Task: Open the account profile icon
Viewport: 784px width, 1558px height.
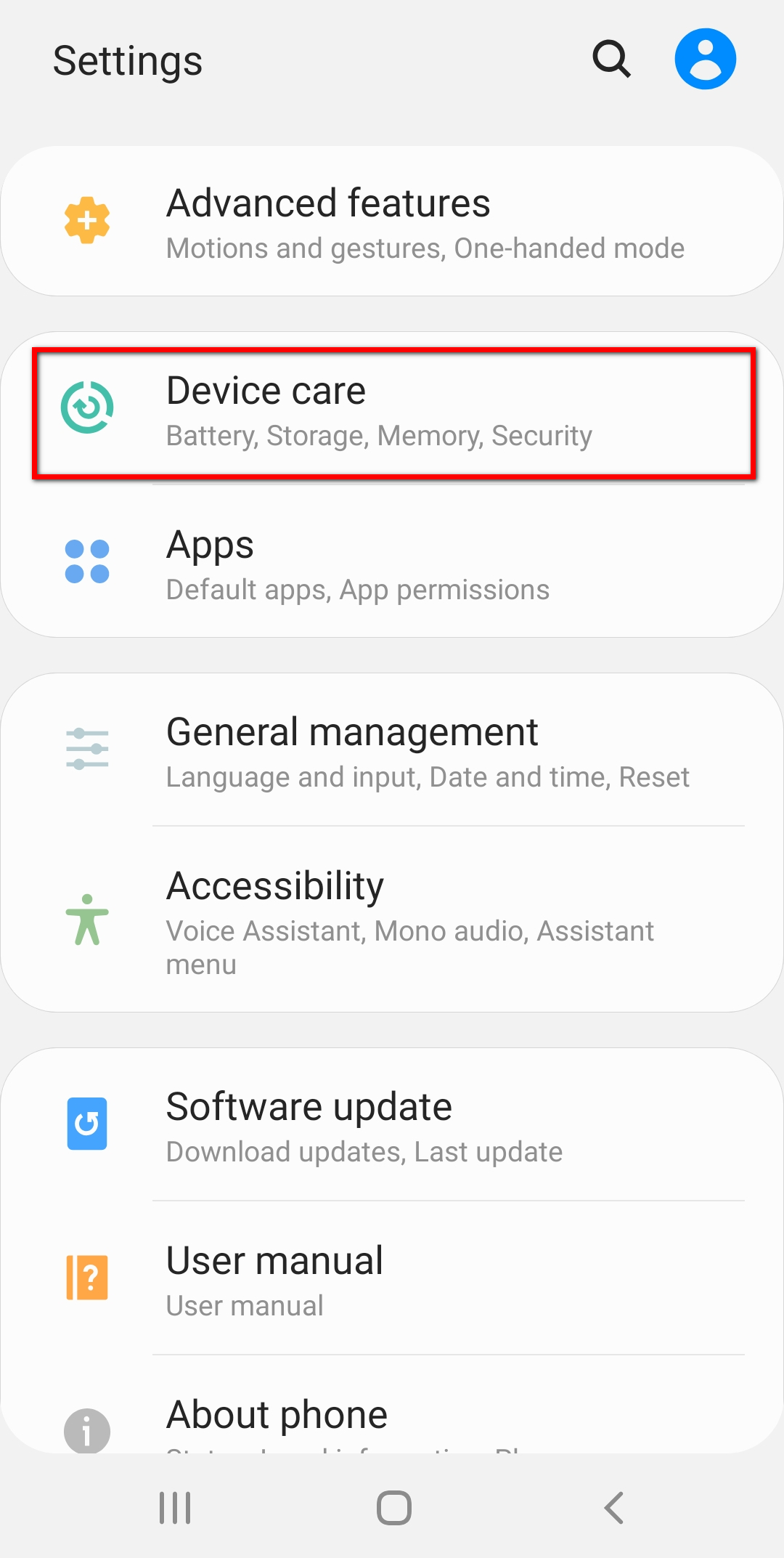Action: (x=705, y=59)
